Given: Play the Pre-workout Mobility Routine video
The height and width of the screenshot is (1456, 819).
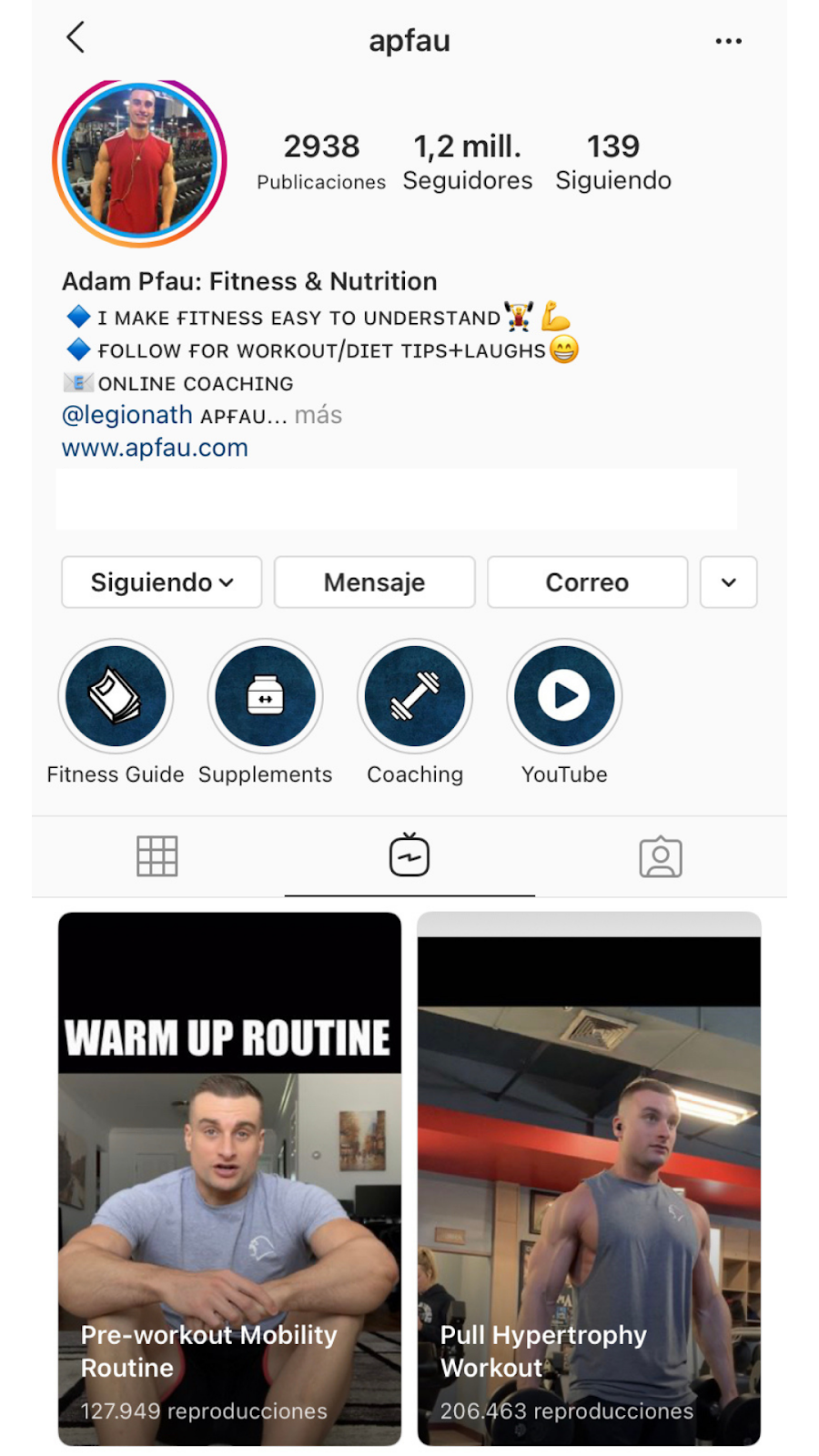Looking at the screenshot, I should (x=229, y=1178).
